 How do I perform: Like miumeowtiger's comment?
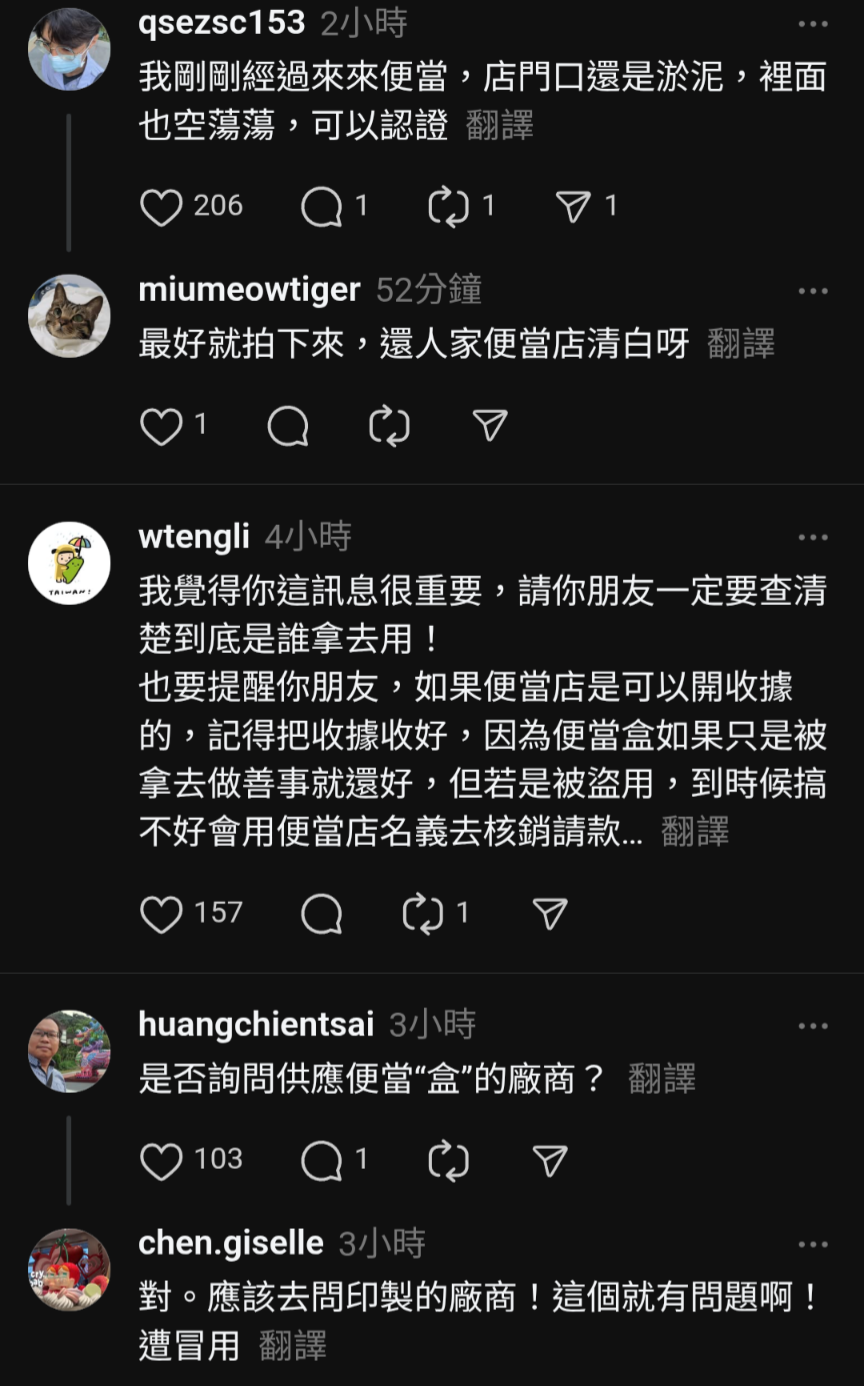(x=161, y=427)
